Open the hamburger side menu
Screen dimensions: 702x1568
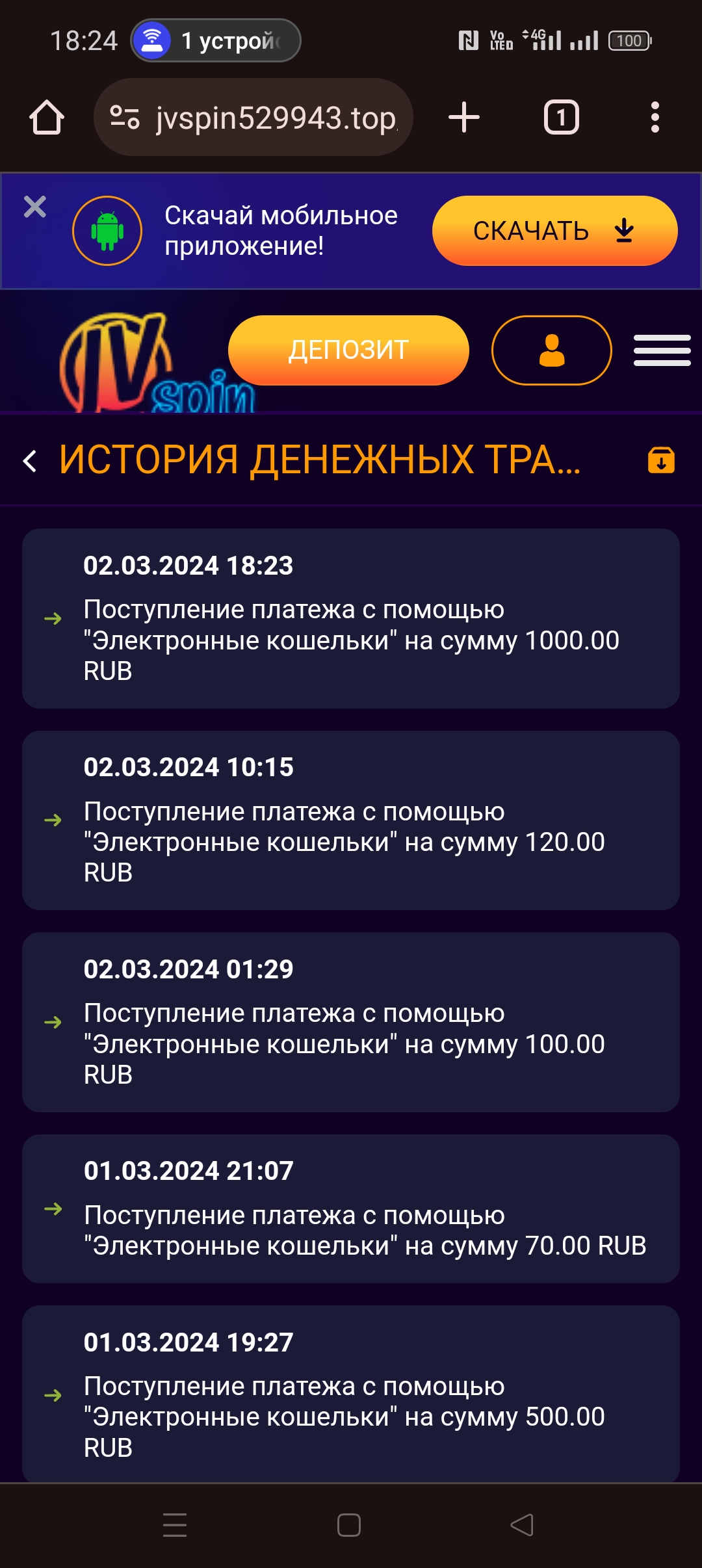click(662, 350)
